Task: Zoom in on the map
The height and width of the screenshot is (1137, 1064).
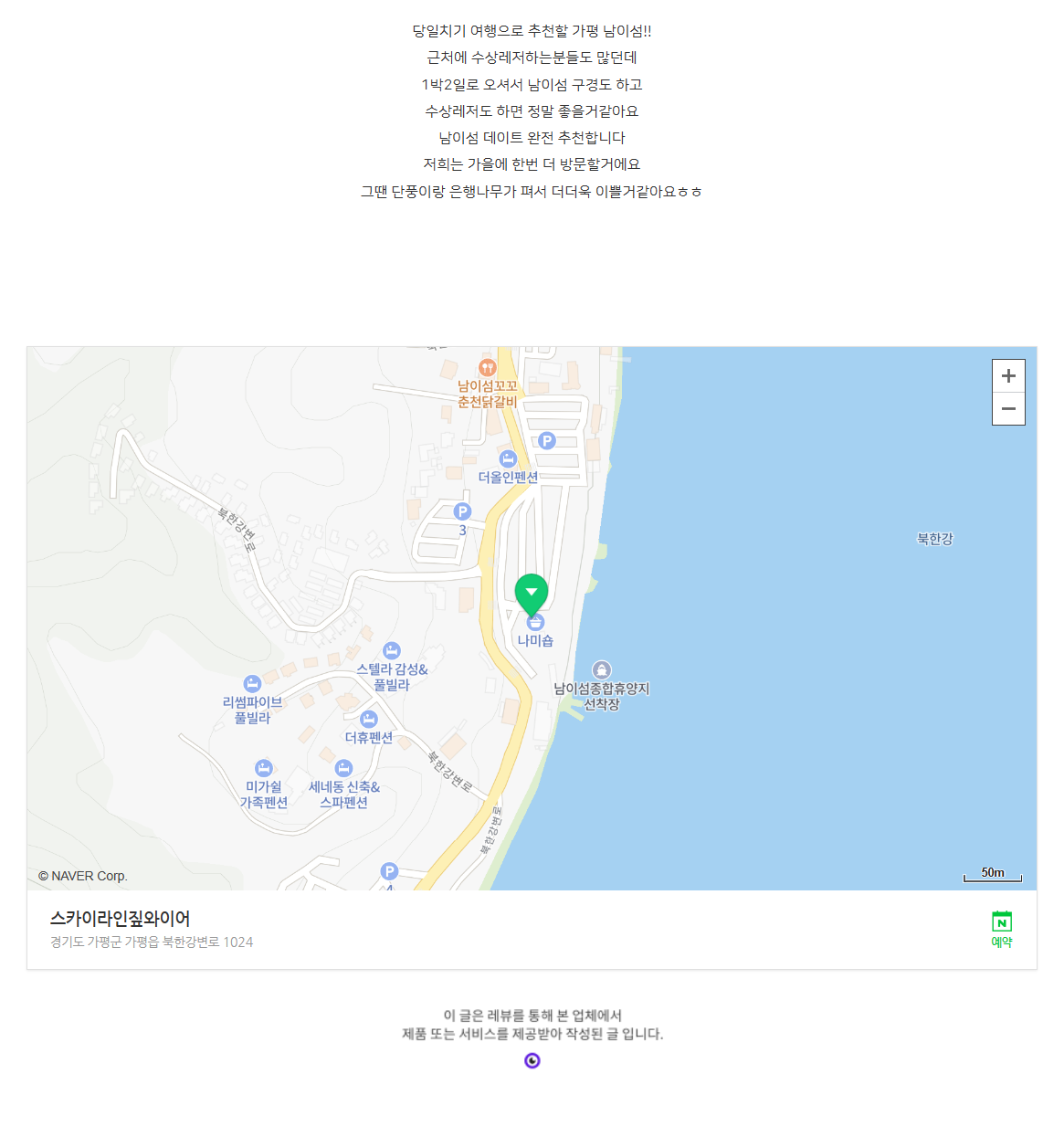Action: coord(1008,376)
